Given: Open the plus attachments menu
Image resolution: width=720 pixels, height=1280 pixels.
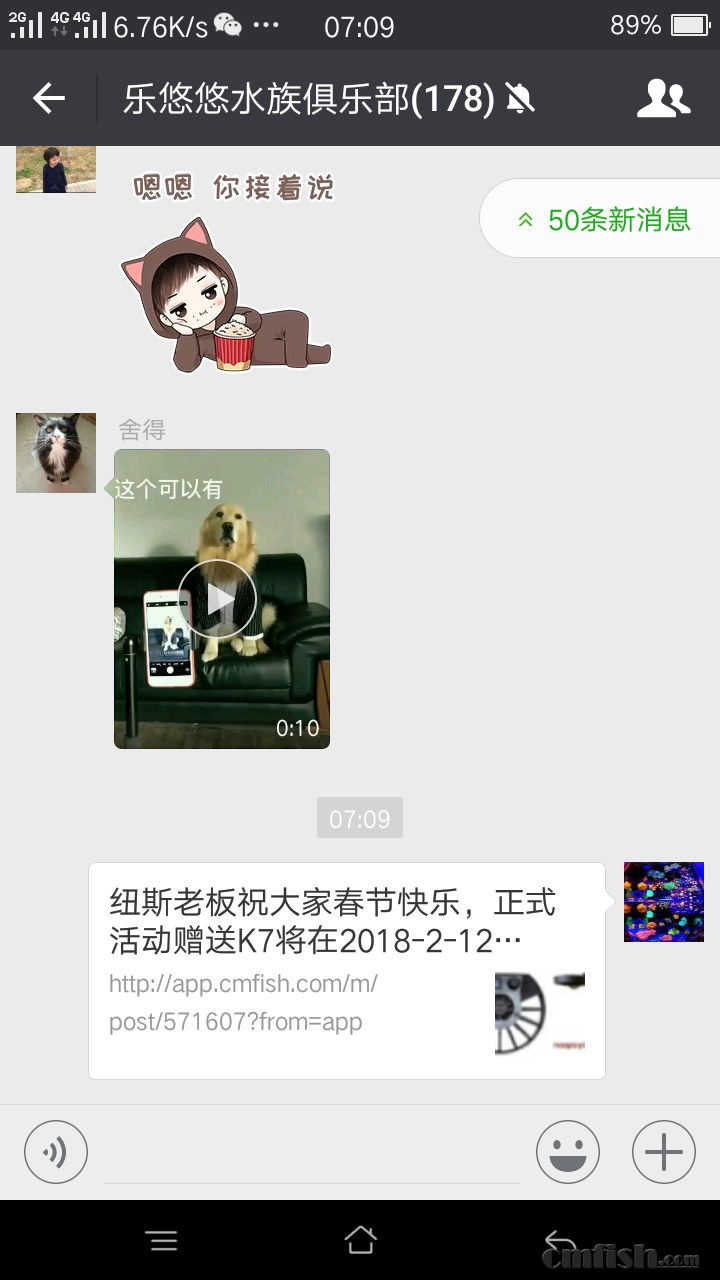Looking at the screenshot, I should (x=663, y=1152).
